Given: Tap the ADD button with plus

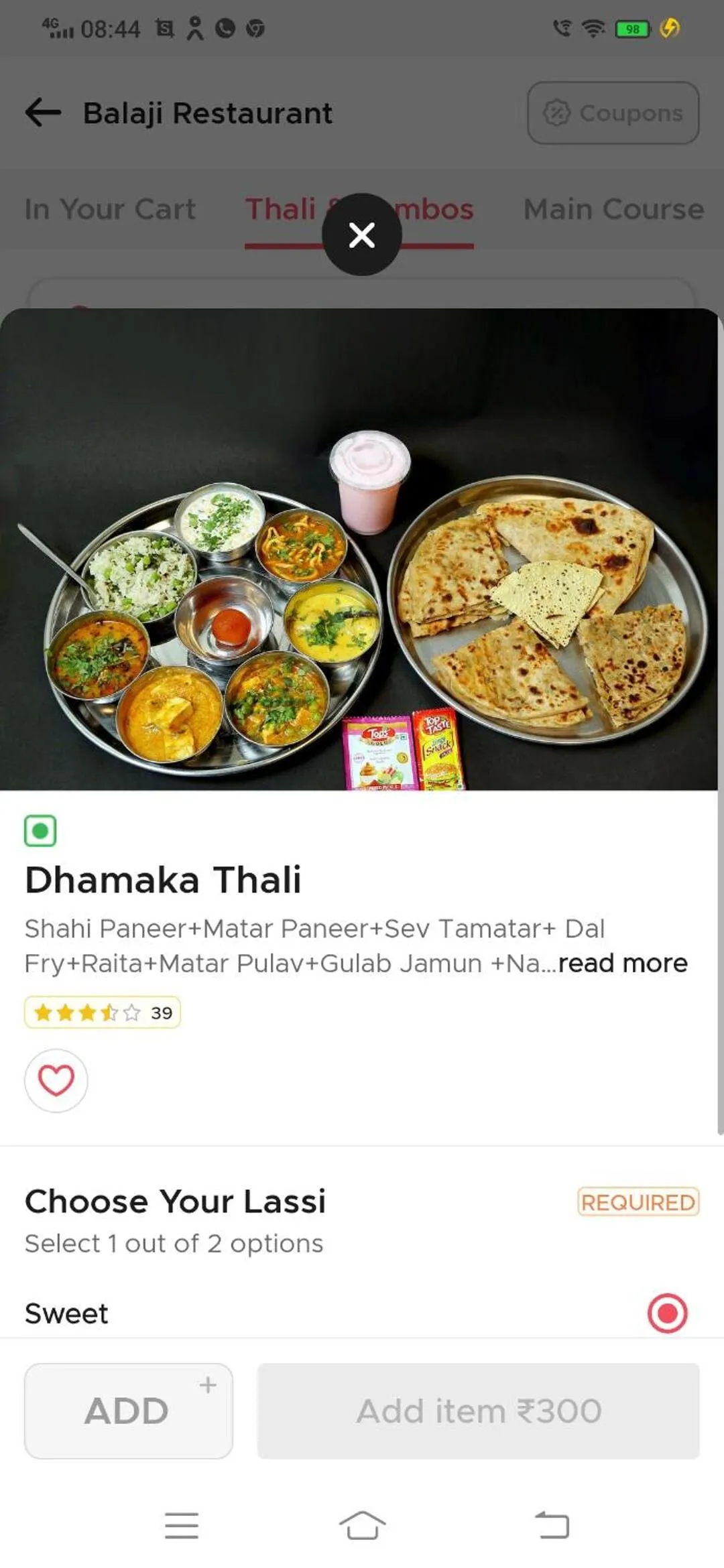Looking at the screenshot, I should 129,1411.
